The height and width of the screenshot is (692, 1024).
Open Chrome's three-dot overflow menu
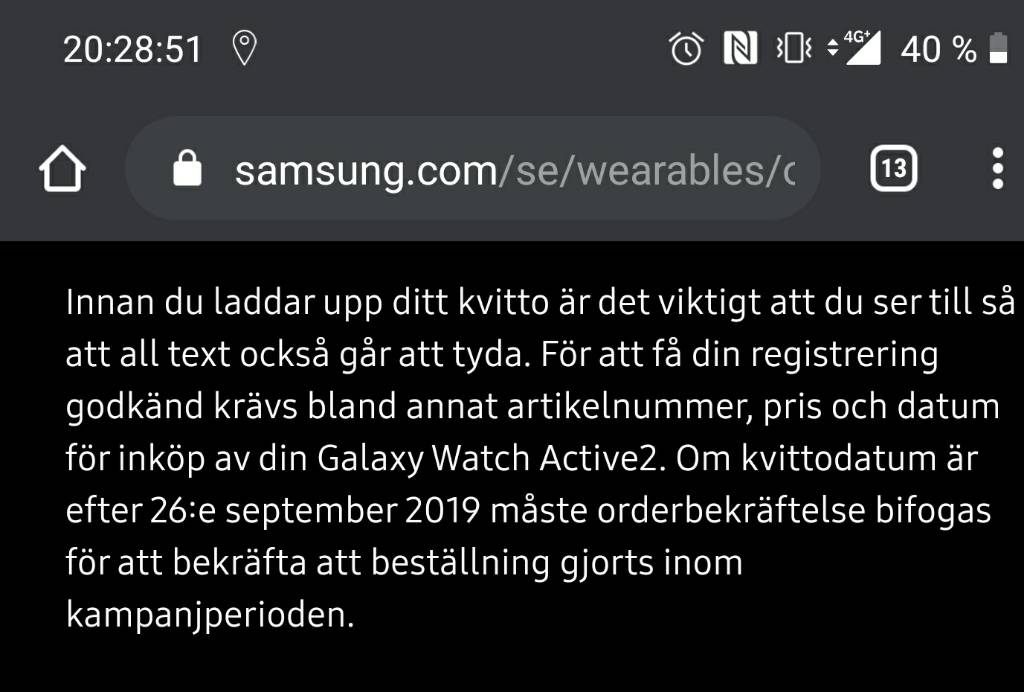pos(997,169)
